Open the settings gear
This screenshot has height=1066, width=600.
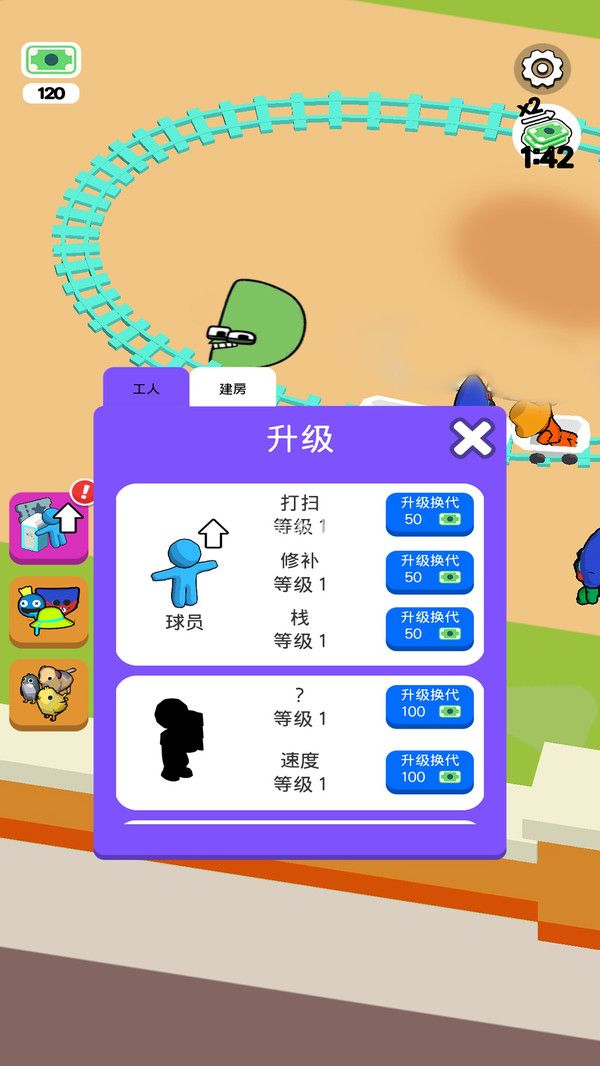542,68
